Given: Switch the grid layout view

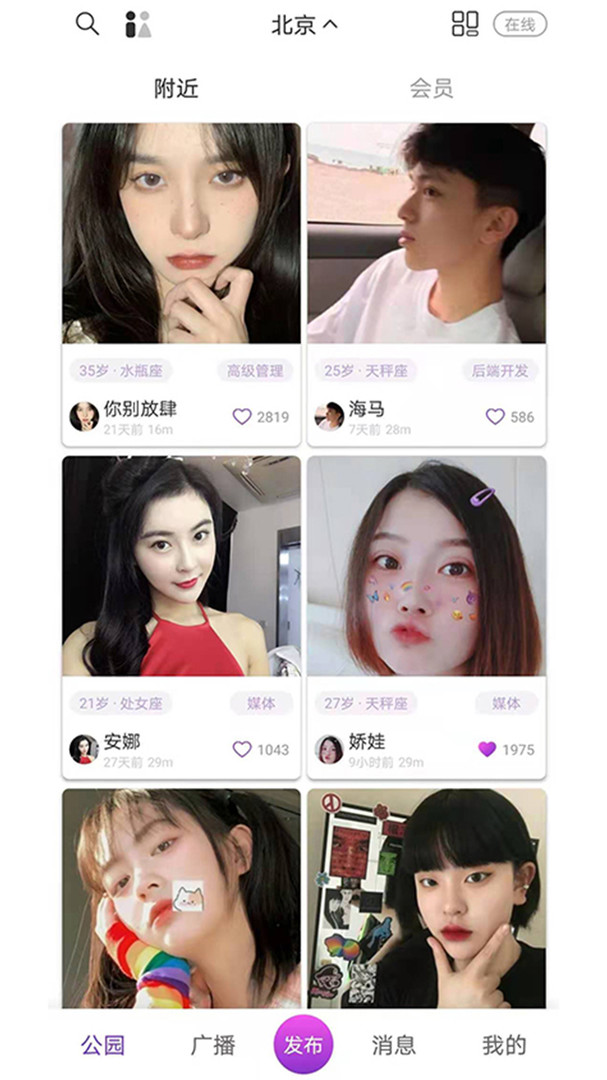Looking at the screenshot, I should tap(465, 24).
